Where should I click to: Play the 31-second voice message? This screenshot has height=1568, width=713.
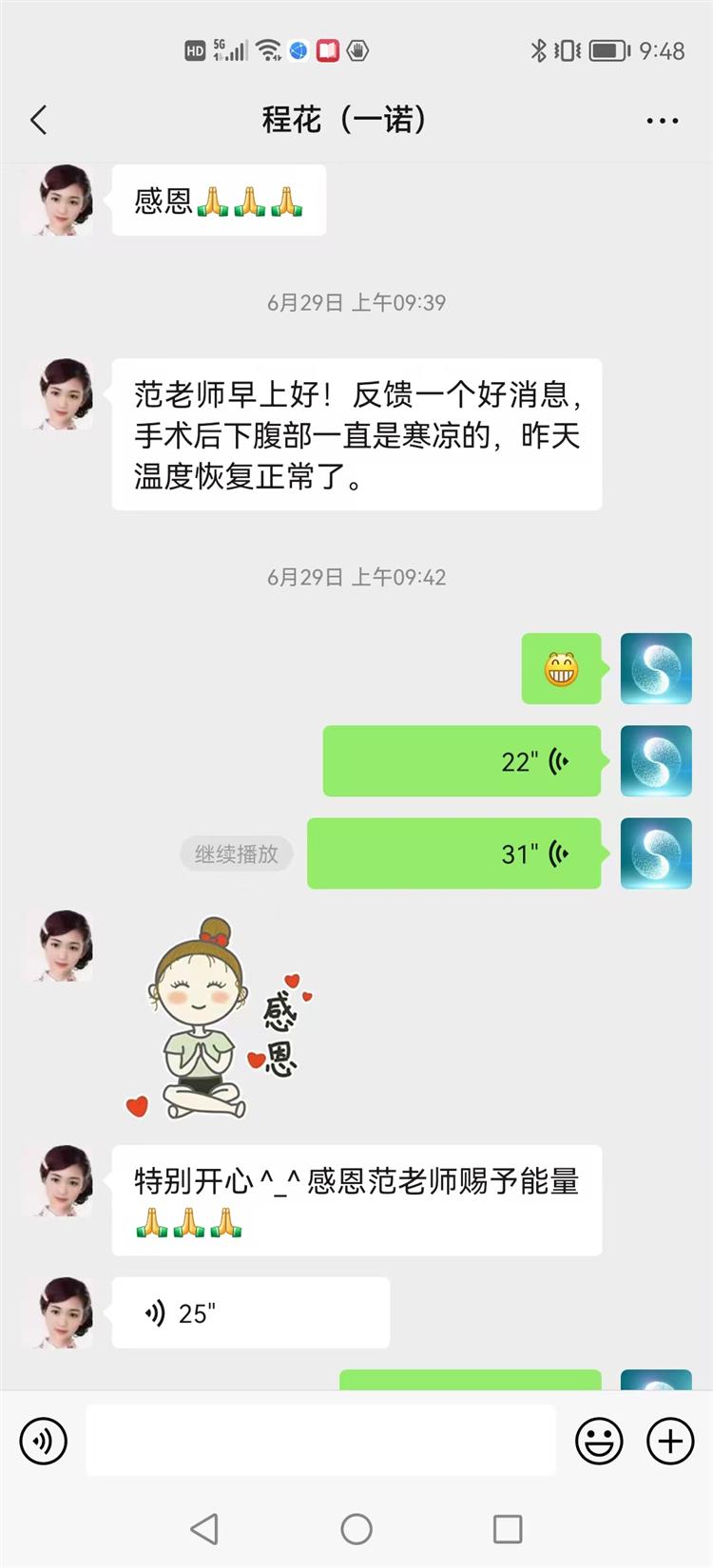pos(454,853)
